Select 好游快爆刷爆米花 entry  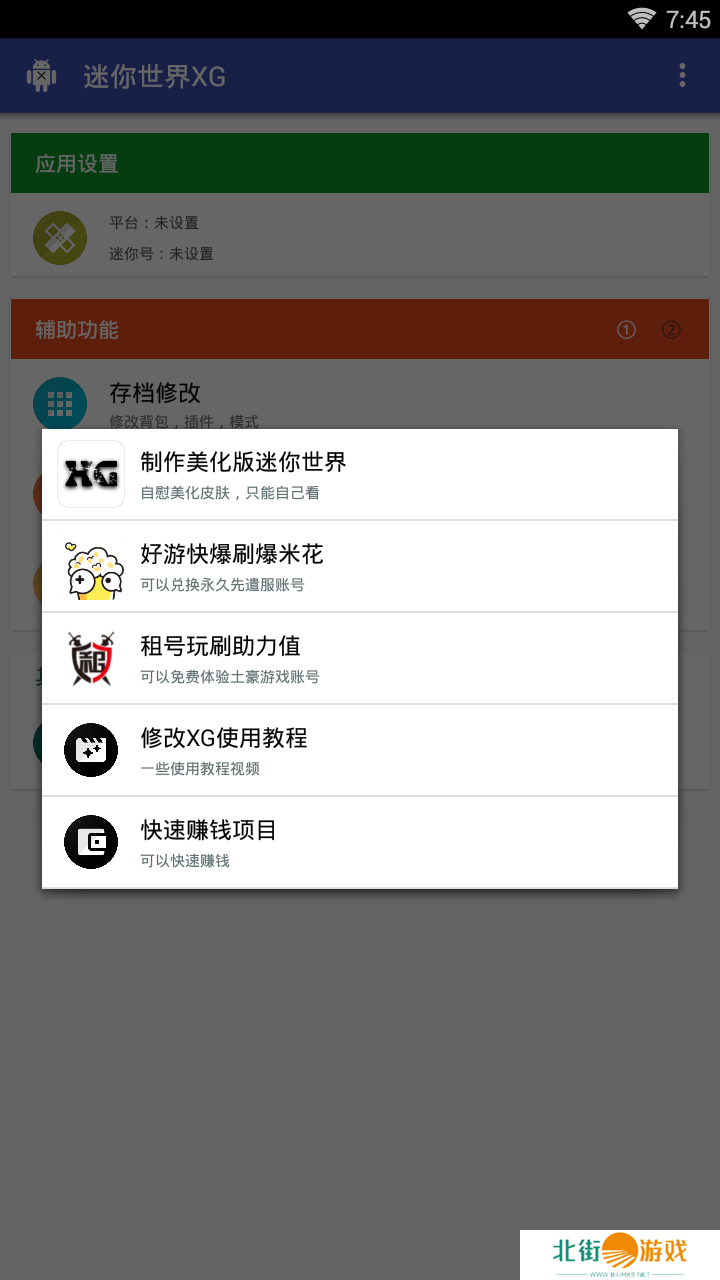coord(359,567)
